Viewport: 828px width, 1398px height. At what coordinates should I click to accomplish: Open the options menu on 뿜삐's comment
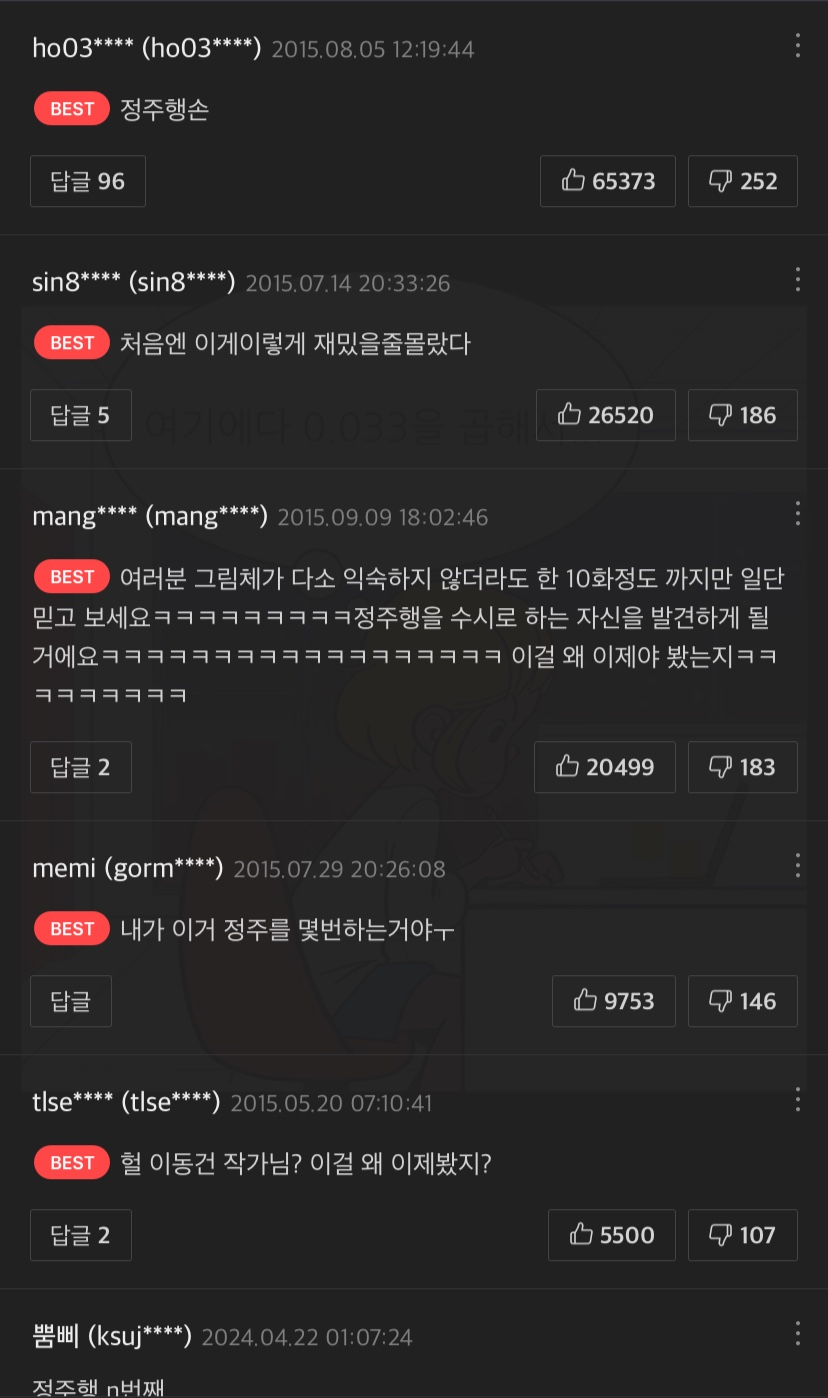coord(797,1334)
